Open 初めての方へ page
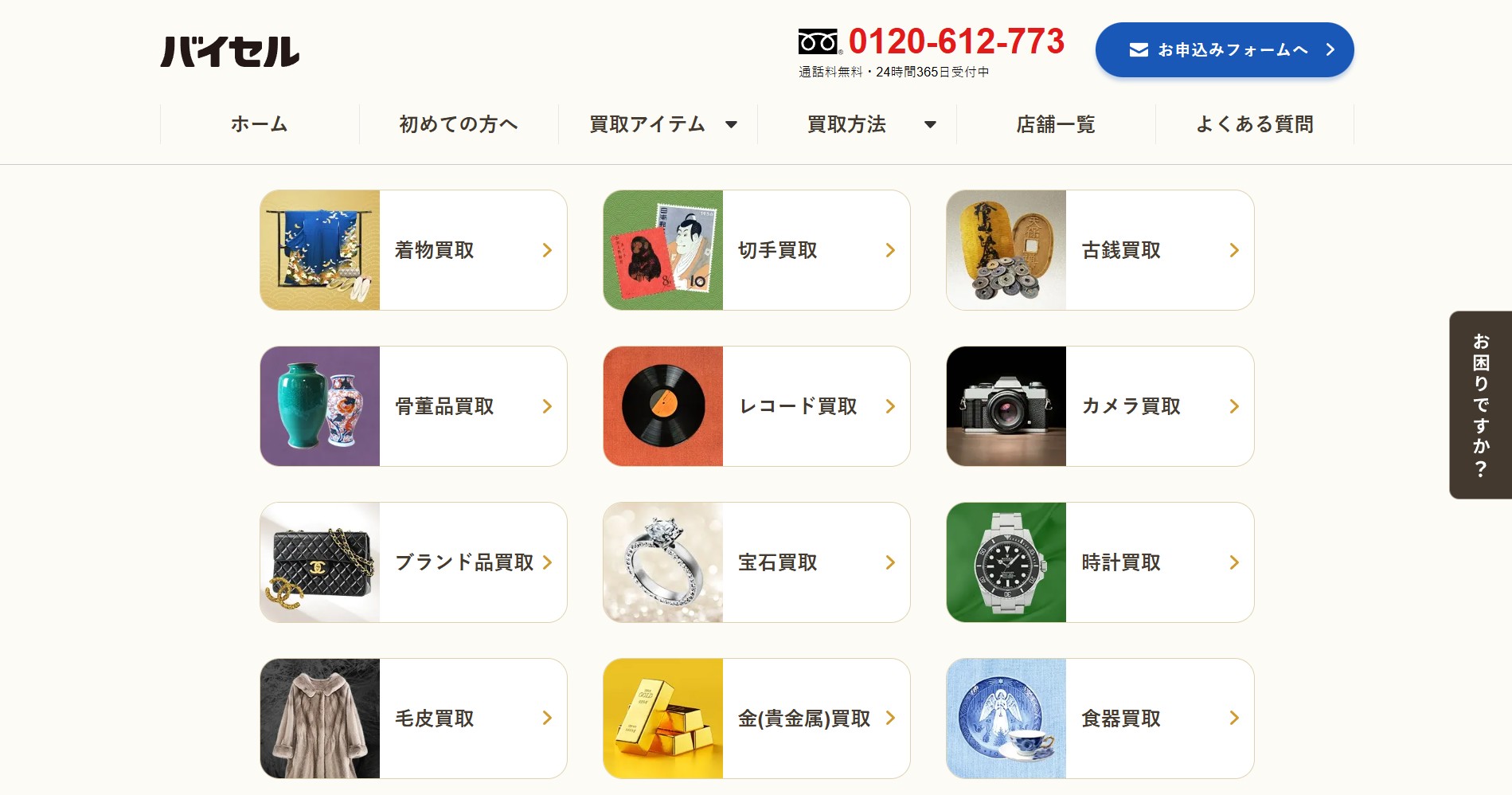The width and height of the screenshot is (1512, 795). pos(459,124)
